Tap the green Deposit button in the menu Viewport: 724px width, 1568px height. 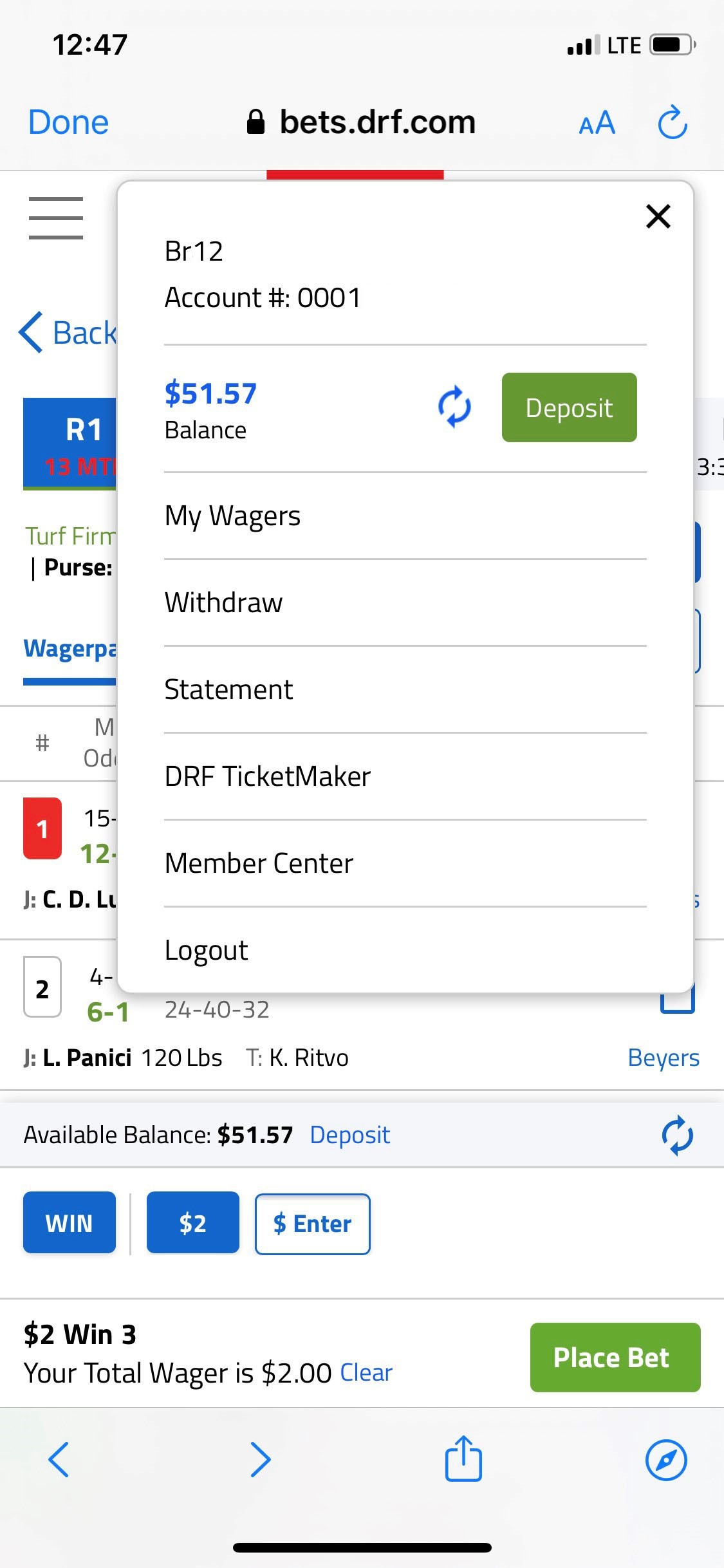tap(569, 407)
